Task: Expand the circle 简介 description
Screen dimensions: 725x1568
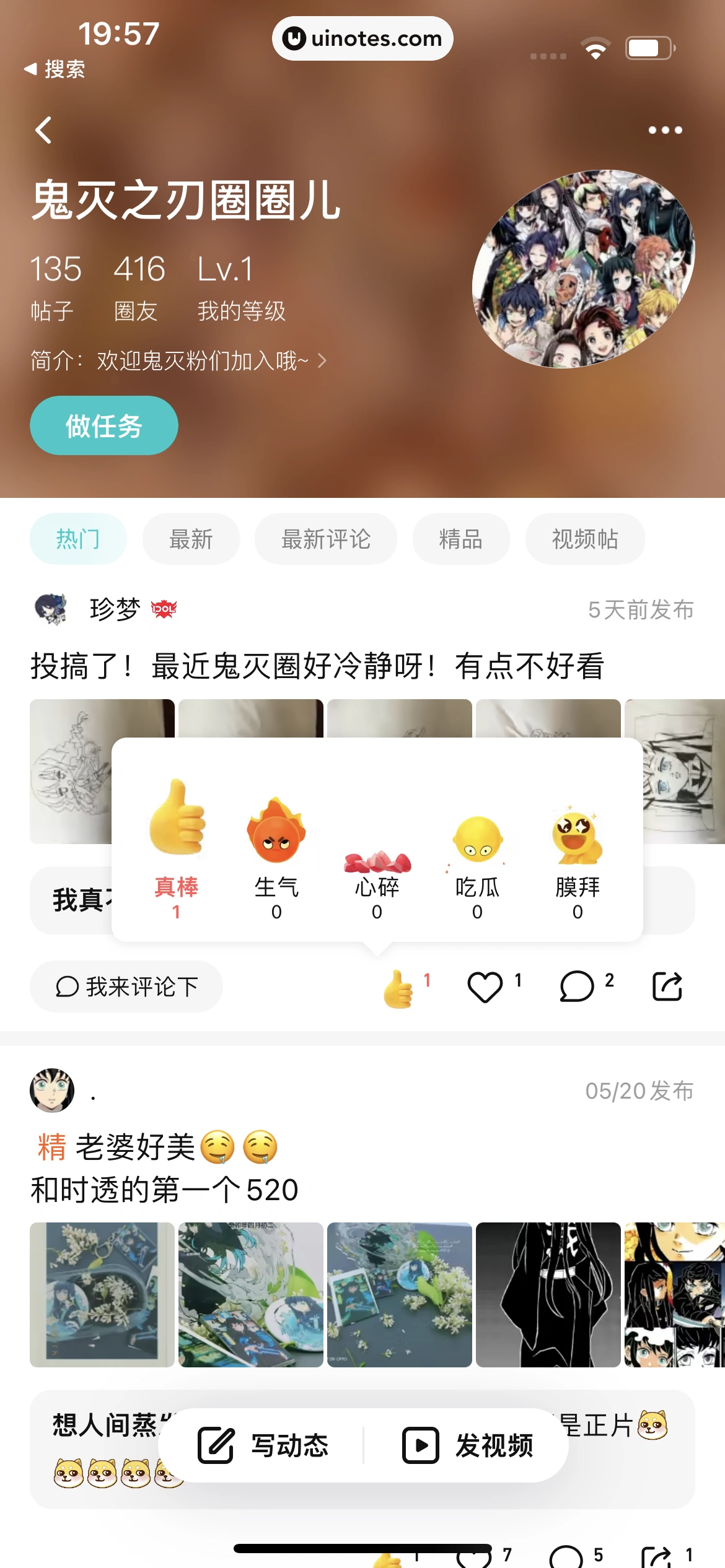Action: click(178, 360)
